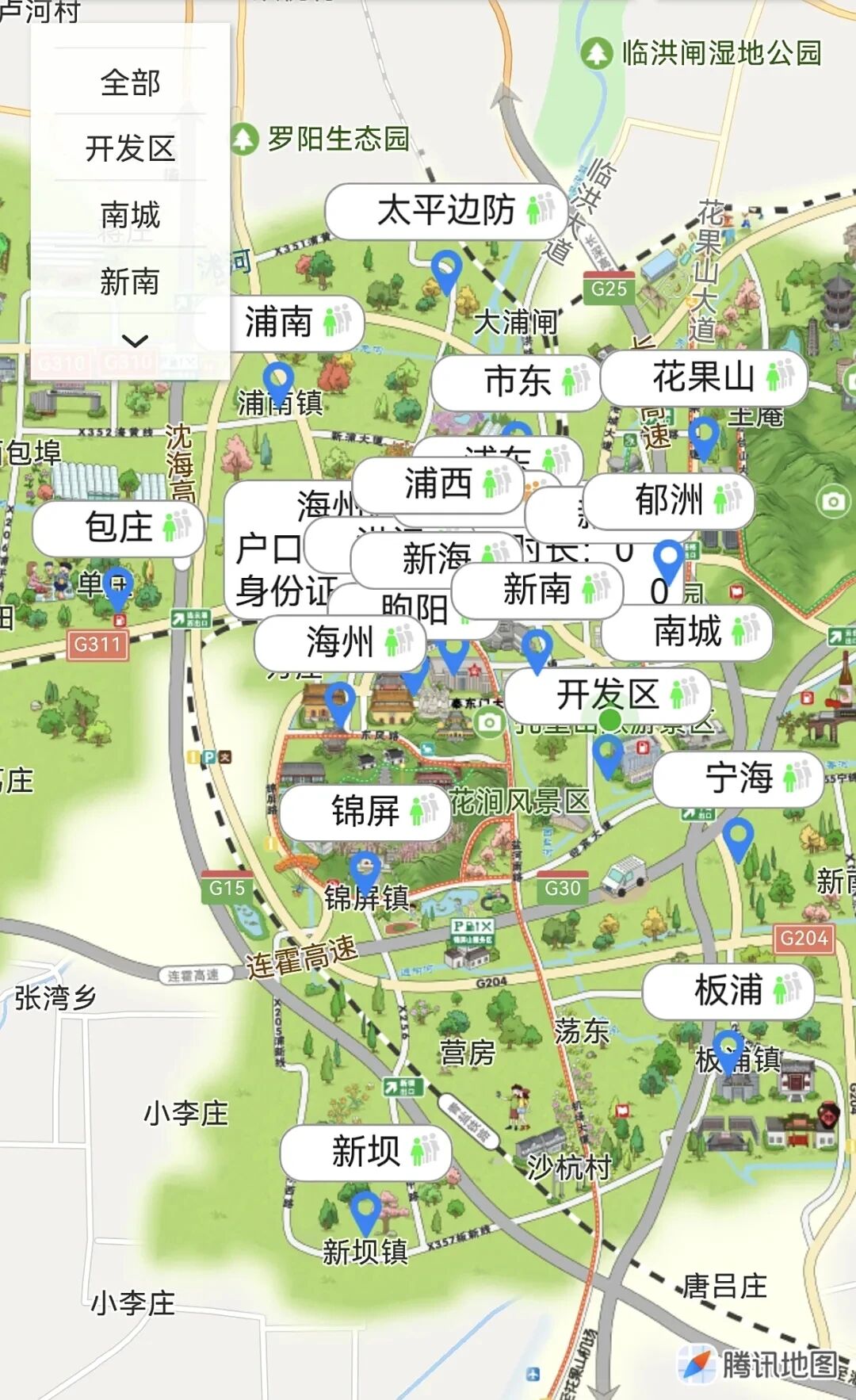Select 南城 from the filter list

click(130, 215)
